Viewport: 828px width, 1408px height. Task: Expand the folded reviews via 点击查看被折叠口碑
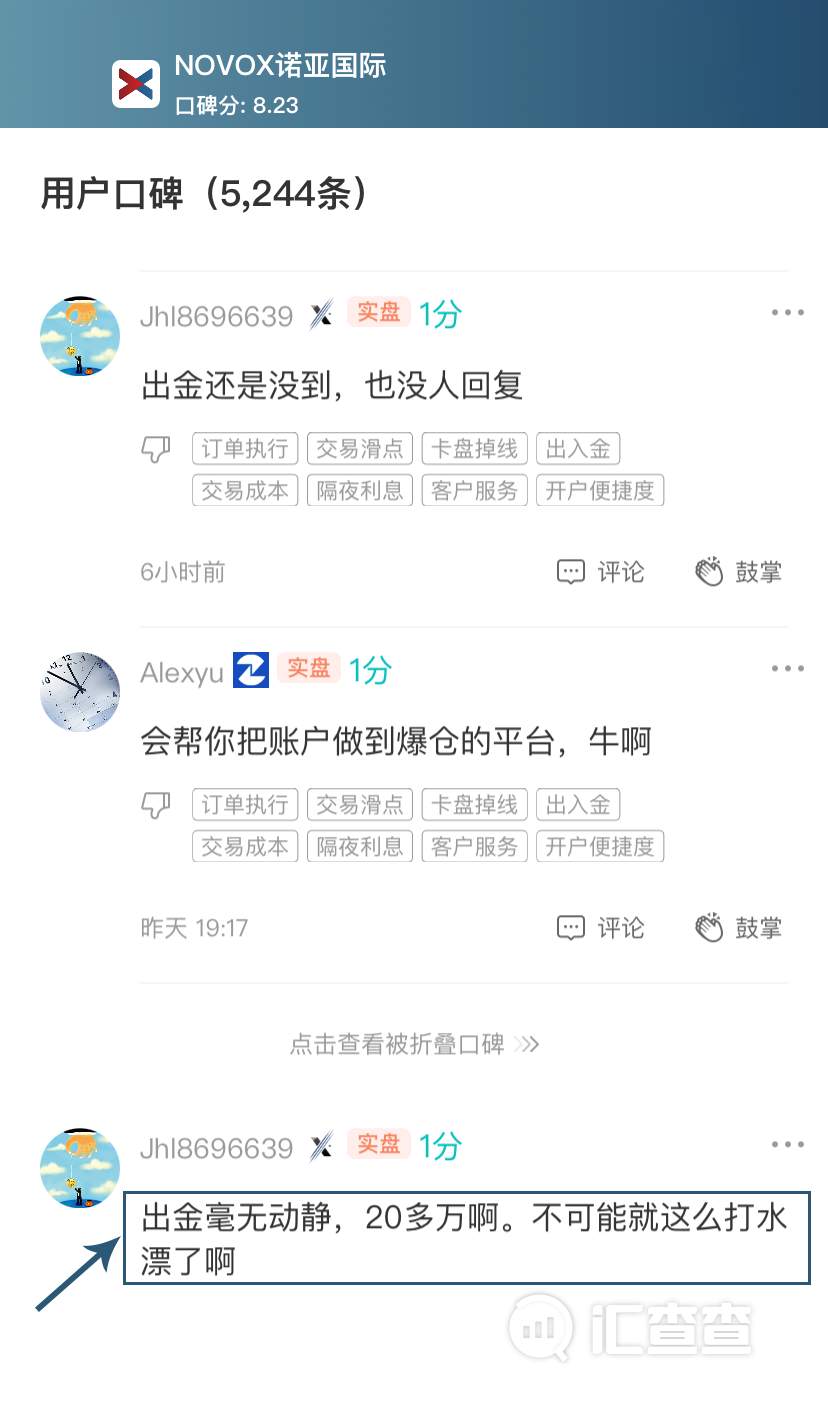click(x=414, y=1044)
